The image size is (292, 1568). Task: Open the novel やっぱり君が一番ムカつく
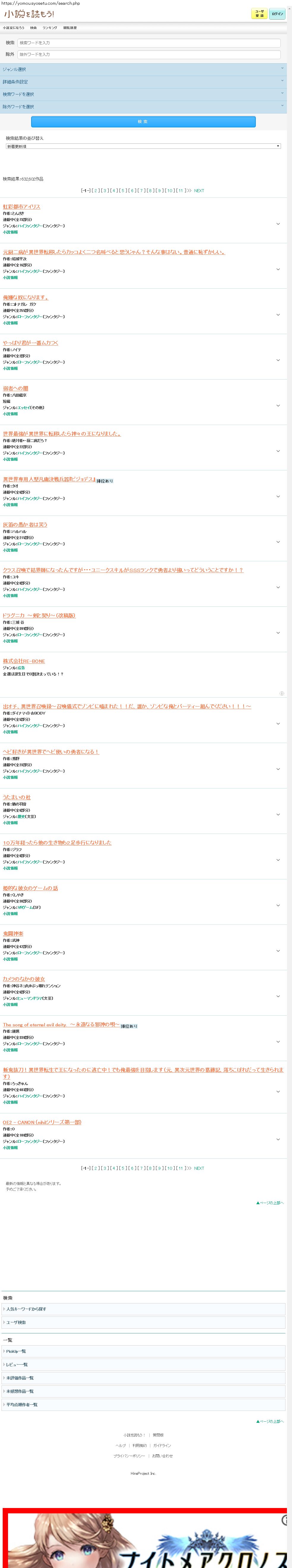[x=30, y=343]
